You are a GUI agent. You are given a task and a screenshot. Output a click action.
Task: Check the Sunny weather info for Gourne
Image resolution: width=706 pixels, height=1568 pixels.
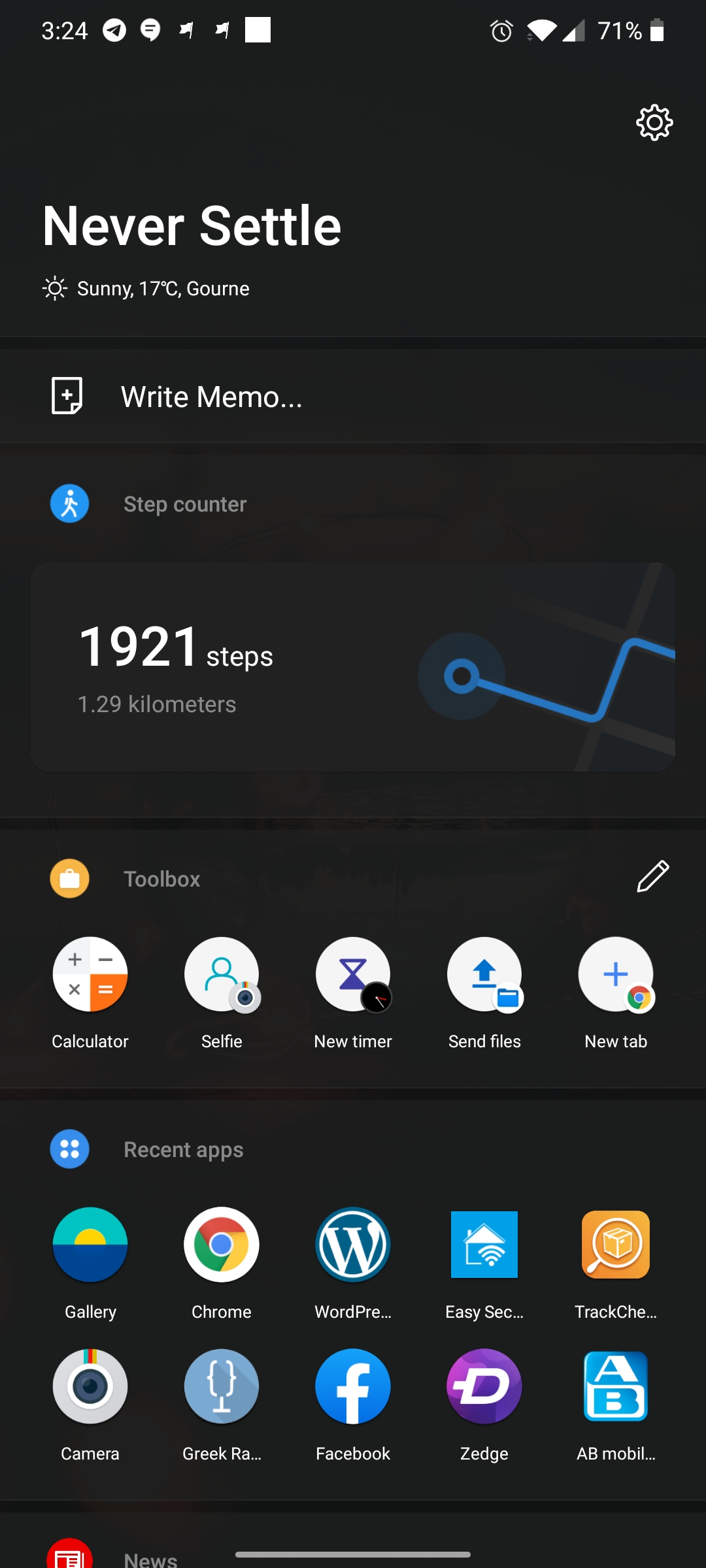click(x=146, y=288)
